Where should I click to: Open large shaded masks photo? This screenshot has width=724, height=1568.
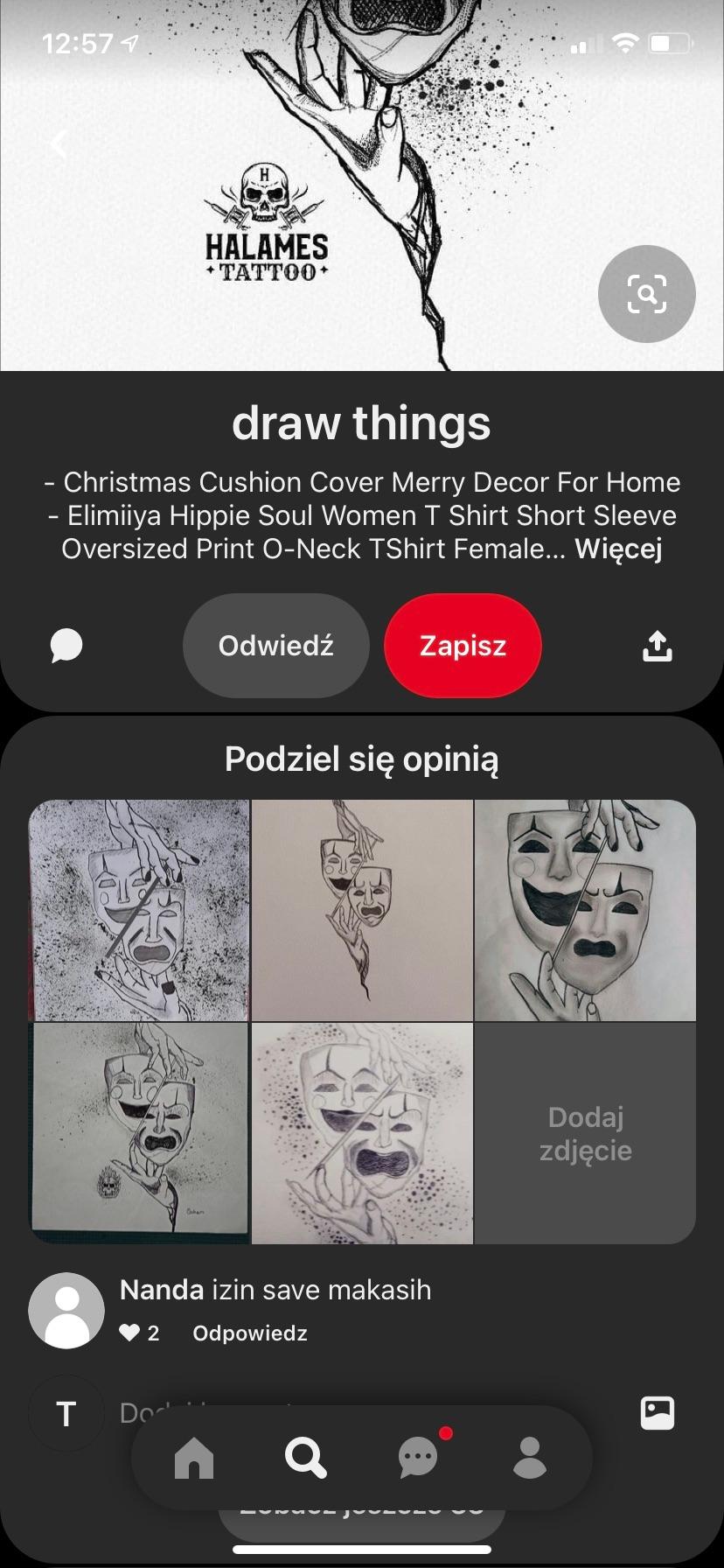585,910
